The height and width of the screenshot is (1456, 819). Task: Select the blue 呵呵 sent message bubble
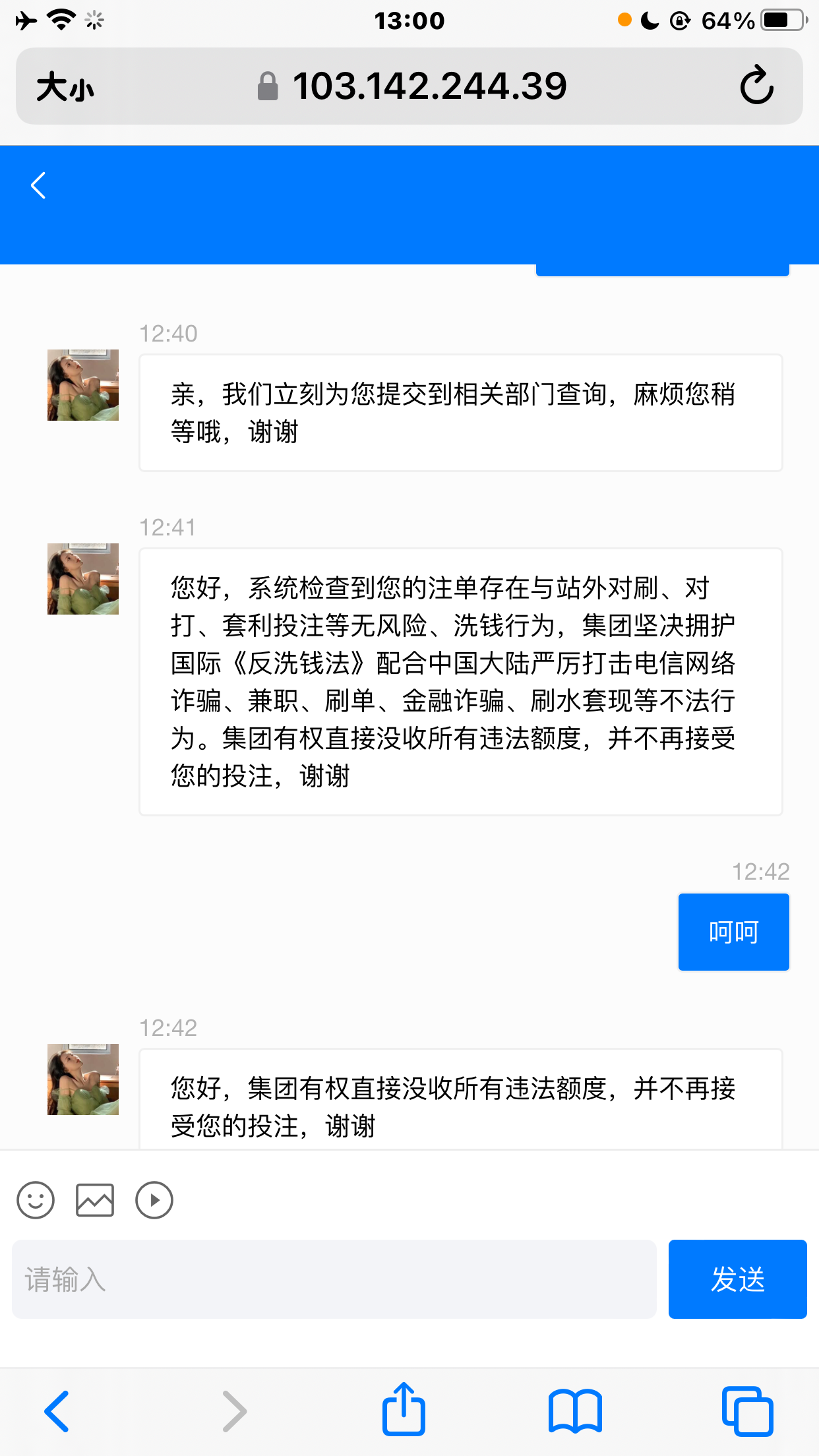(733, 932)
